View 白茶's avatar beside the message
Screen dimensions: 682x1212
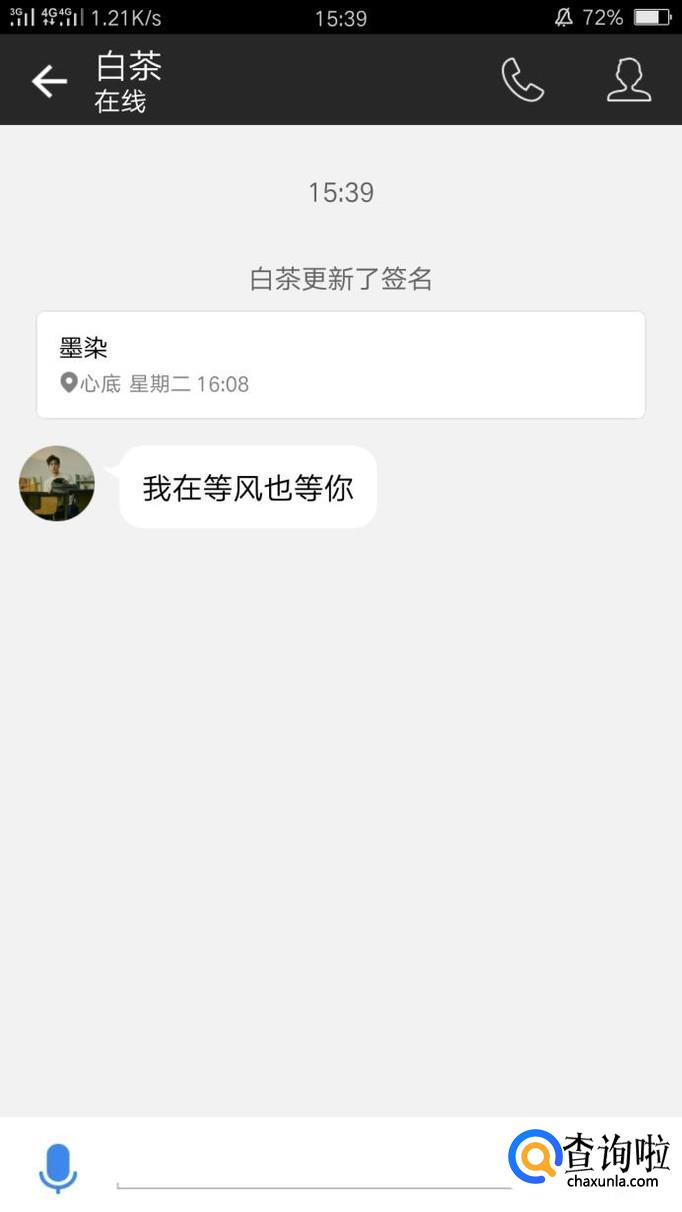tap(57, 484)
